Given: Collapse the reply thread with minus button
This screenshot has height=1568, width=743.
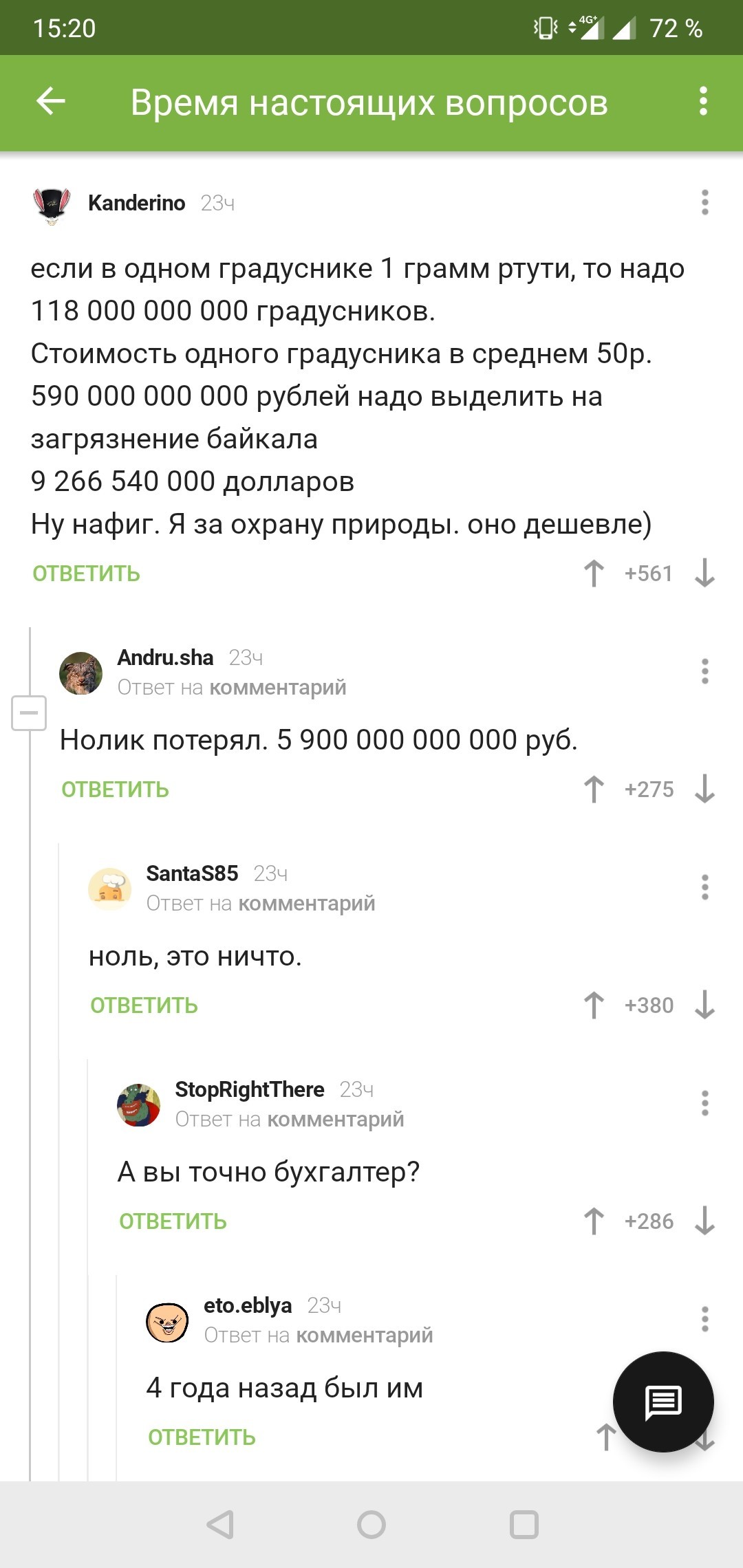Looking at the screenshot, I should [29, 713].
